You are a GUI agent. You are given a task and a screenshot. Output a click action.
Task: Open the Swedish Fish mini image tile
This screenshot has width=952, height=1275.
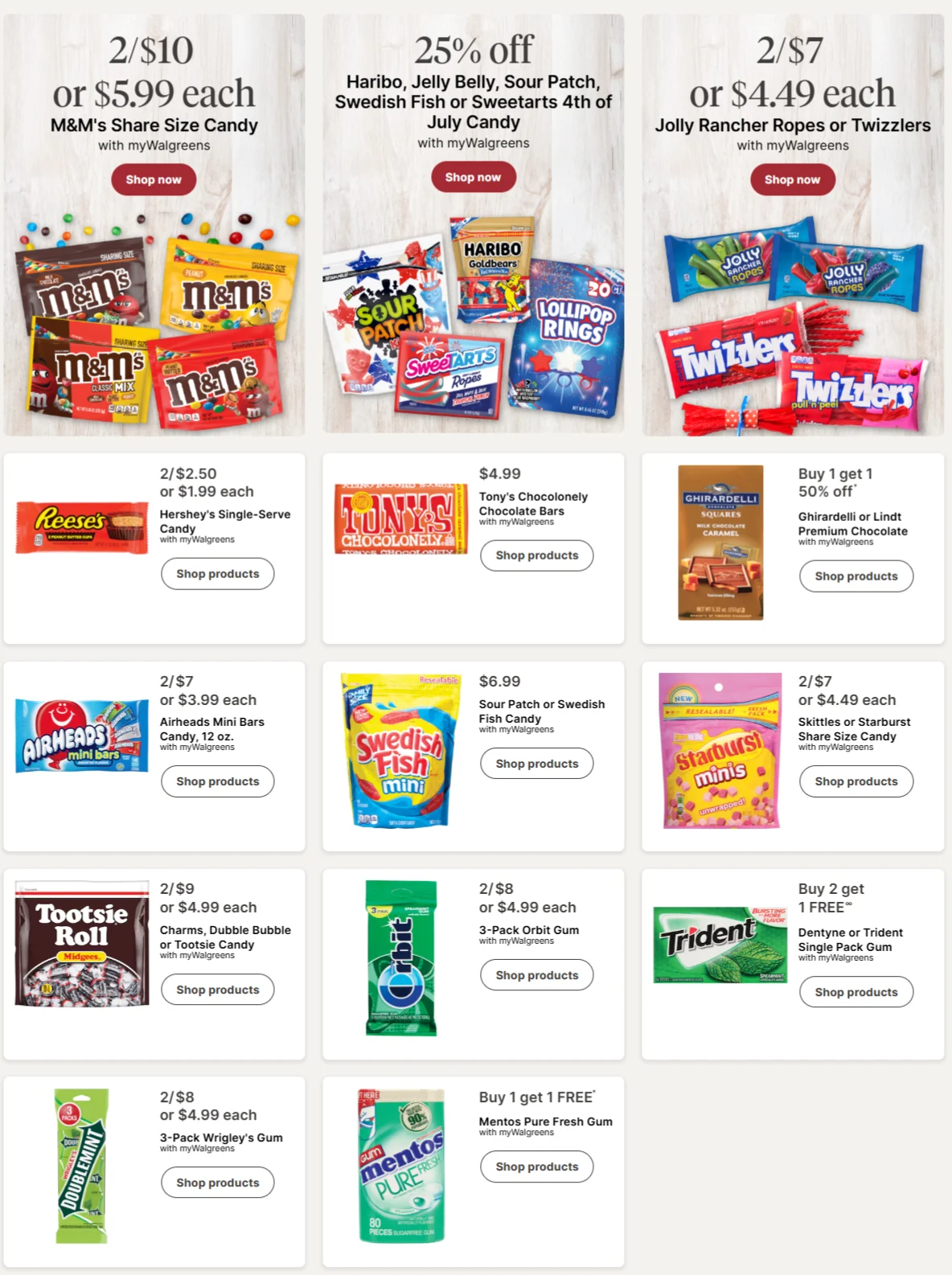(x=400, y=751)
